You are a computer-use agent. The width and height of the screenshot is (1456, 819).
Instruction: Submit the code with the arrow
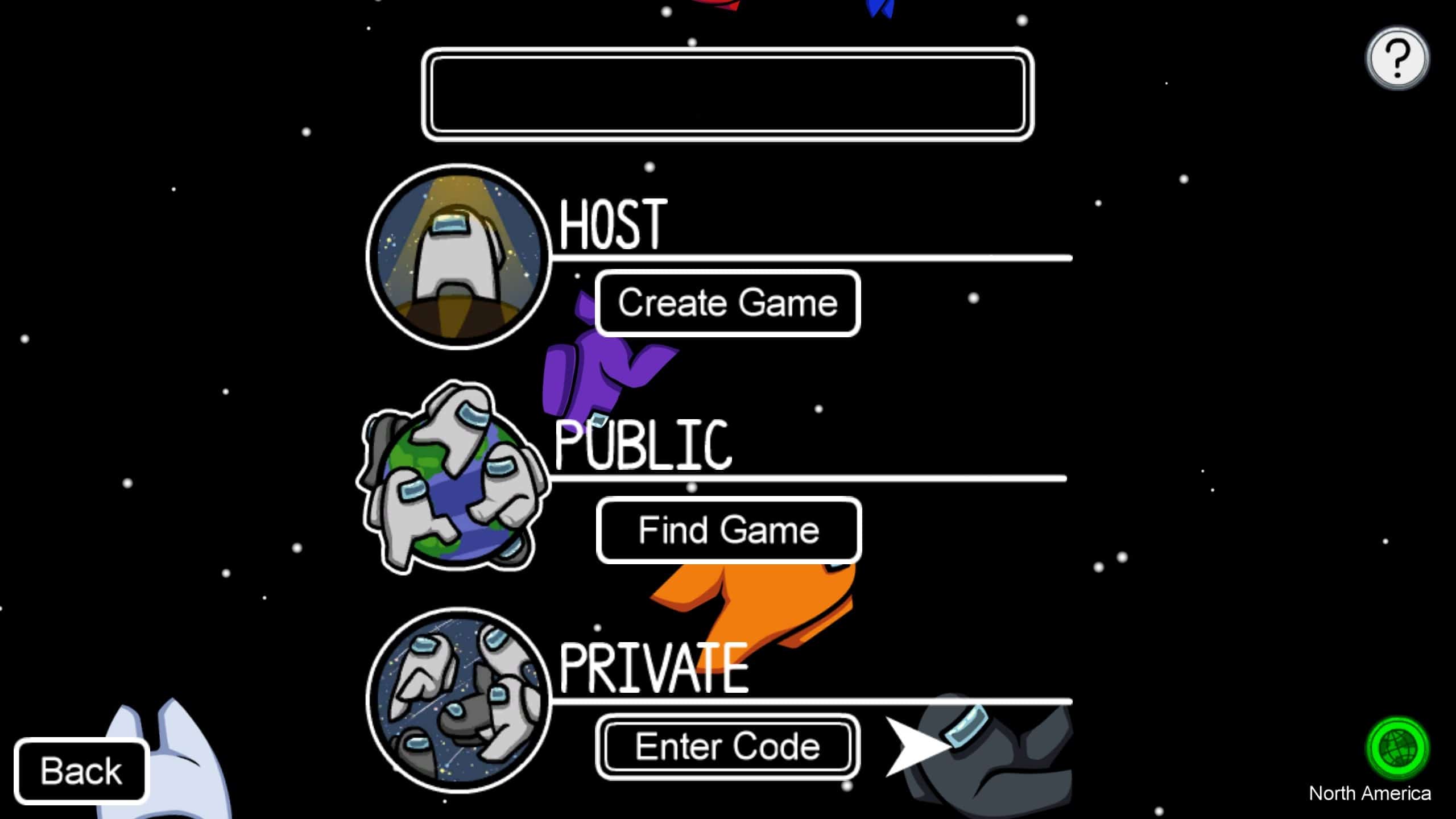[x=915, y=746]
